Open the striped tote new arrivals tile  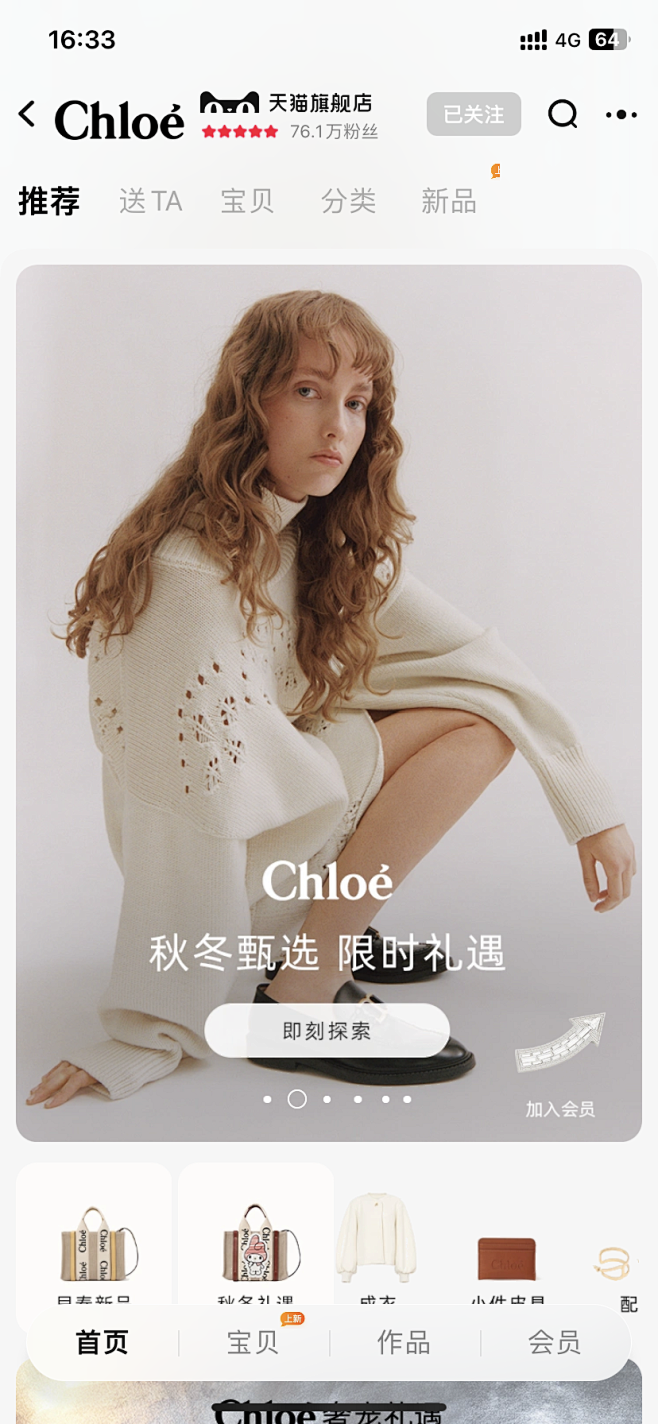point(96,1245)
